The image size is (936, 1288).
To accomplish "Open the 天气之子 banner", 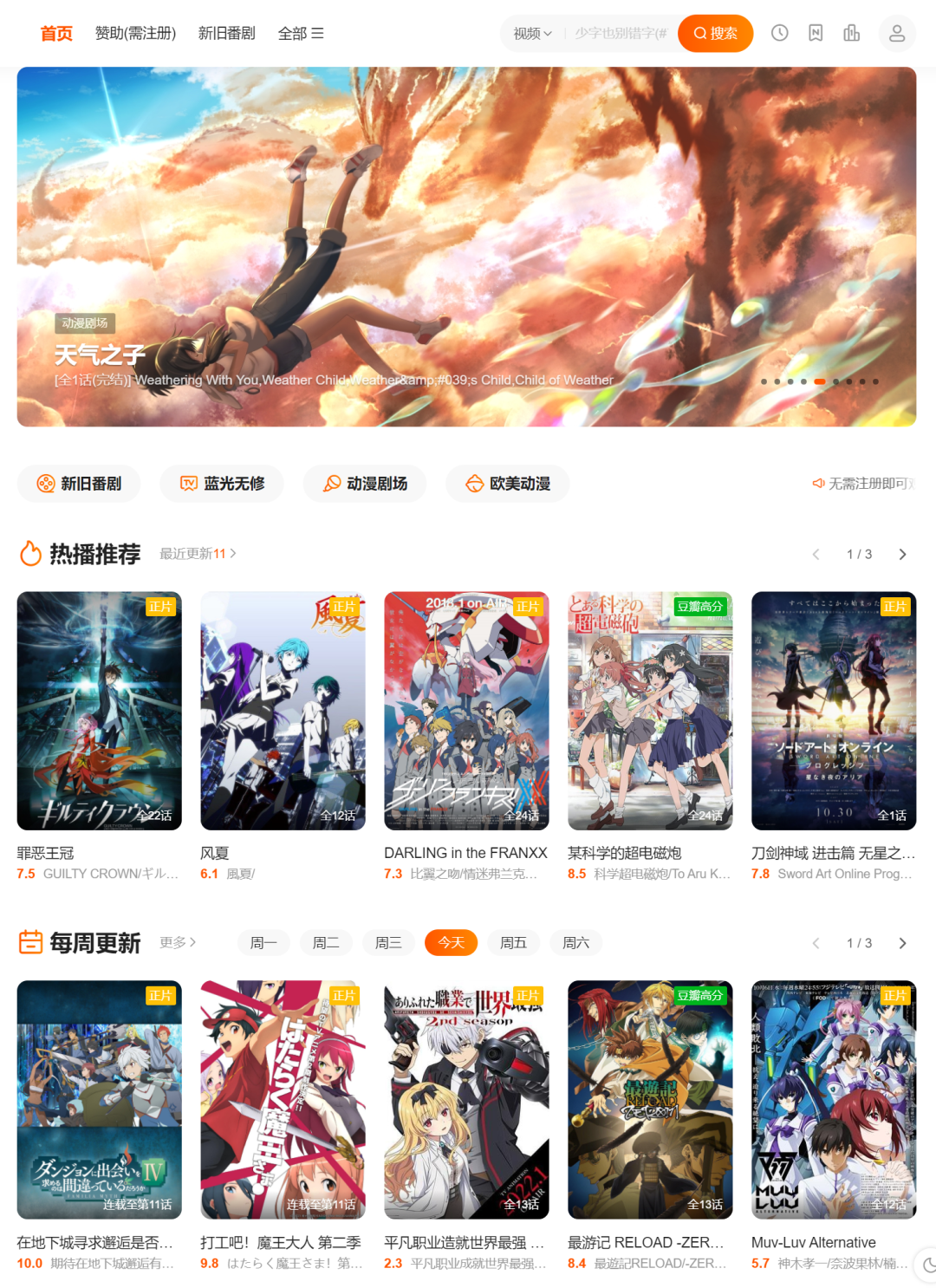I will (466, 247).
